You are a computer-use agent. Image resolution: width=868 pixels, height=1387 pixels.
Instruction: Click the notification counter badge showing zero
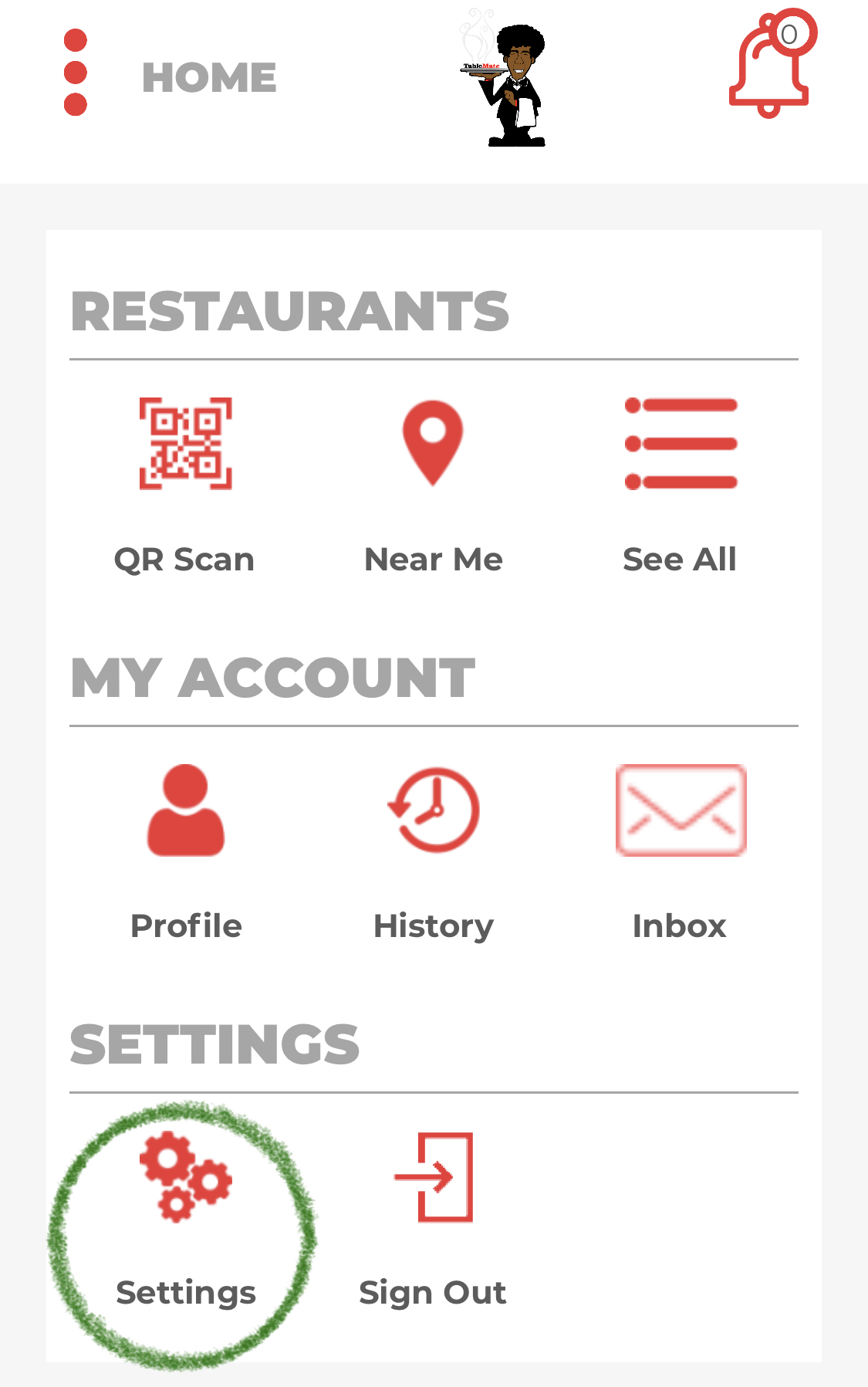point(789,32)
